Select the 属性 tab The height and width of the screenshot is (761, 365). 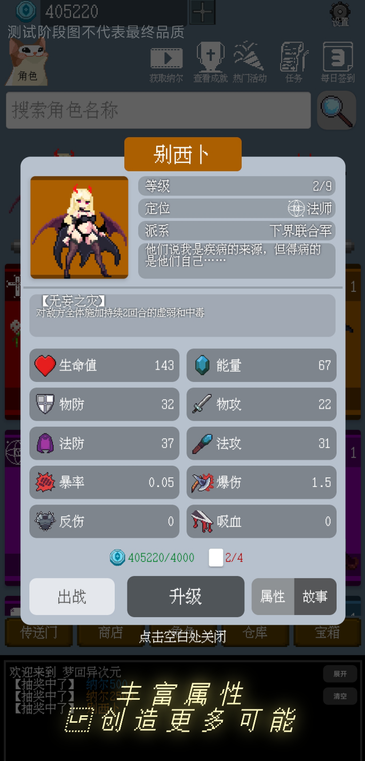[x=273, y=596]
